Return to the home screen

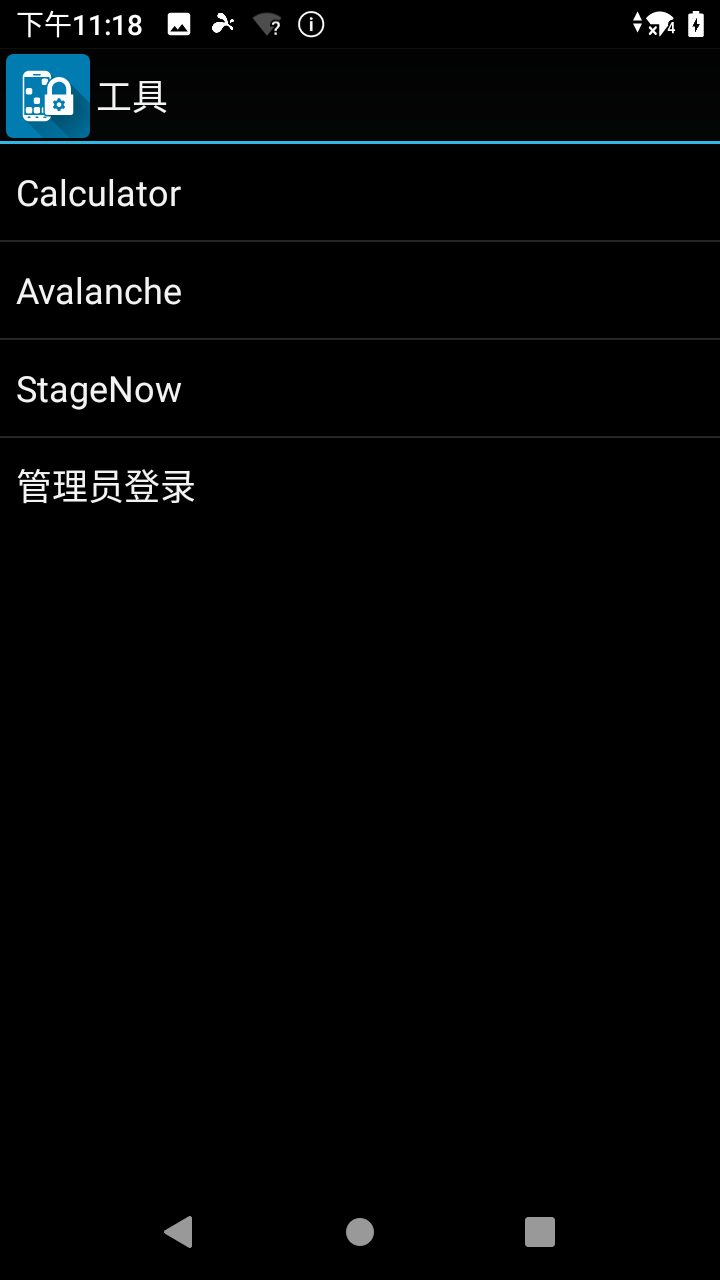pyautogui.click(x=360, y=1231)
